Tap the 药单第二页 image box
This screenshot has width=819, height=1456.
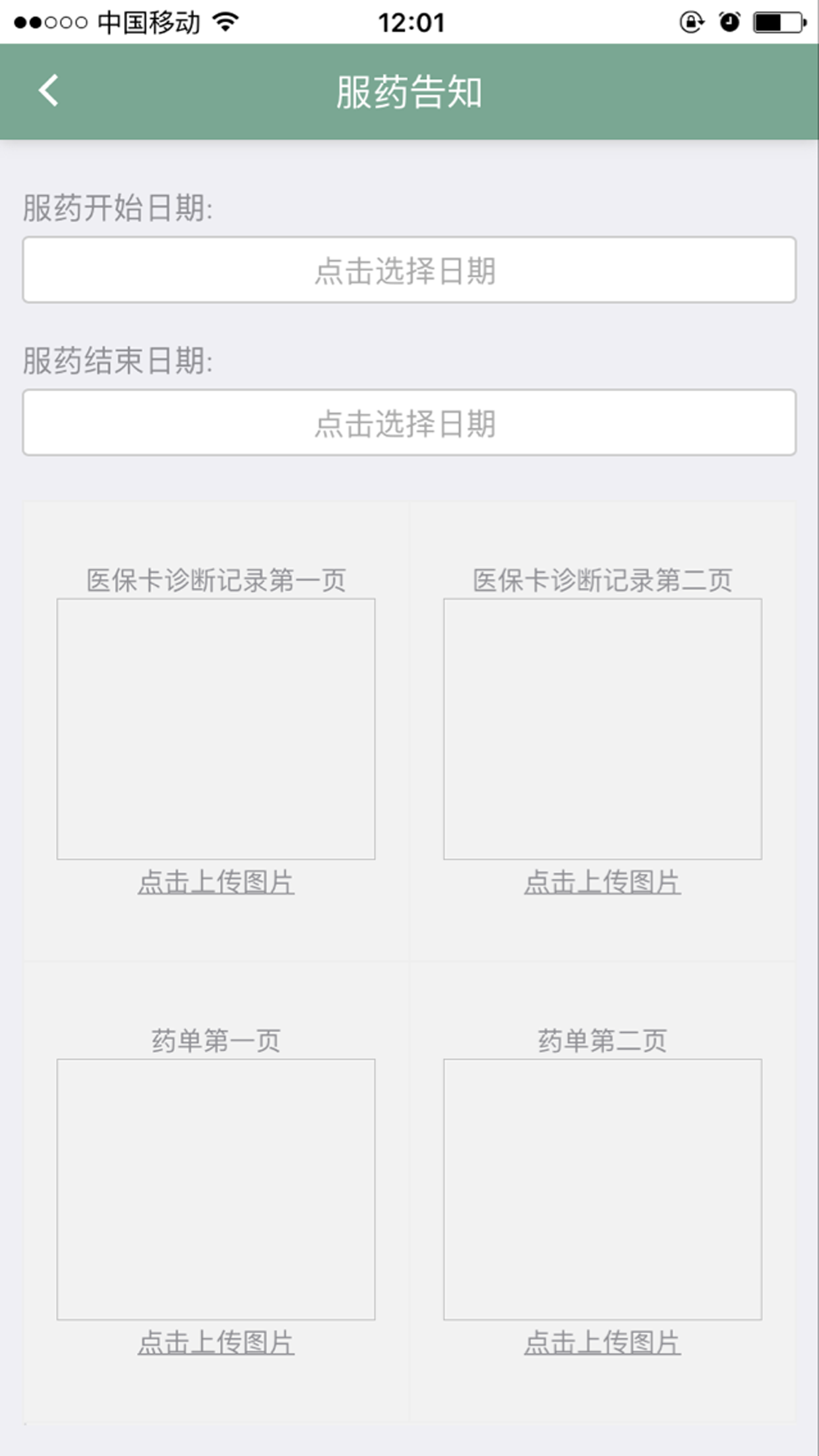602,1189
